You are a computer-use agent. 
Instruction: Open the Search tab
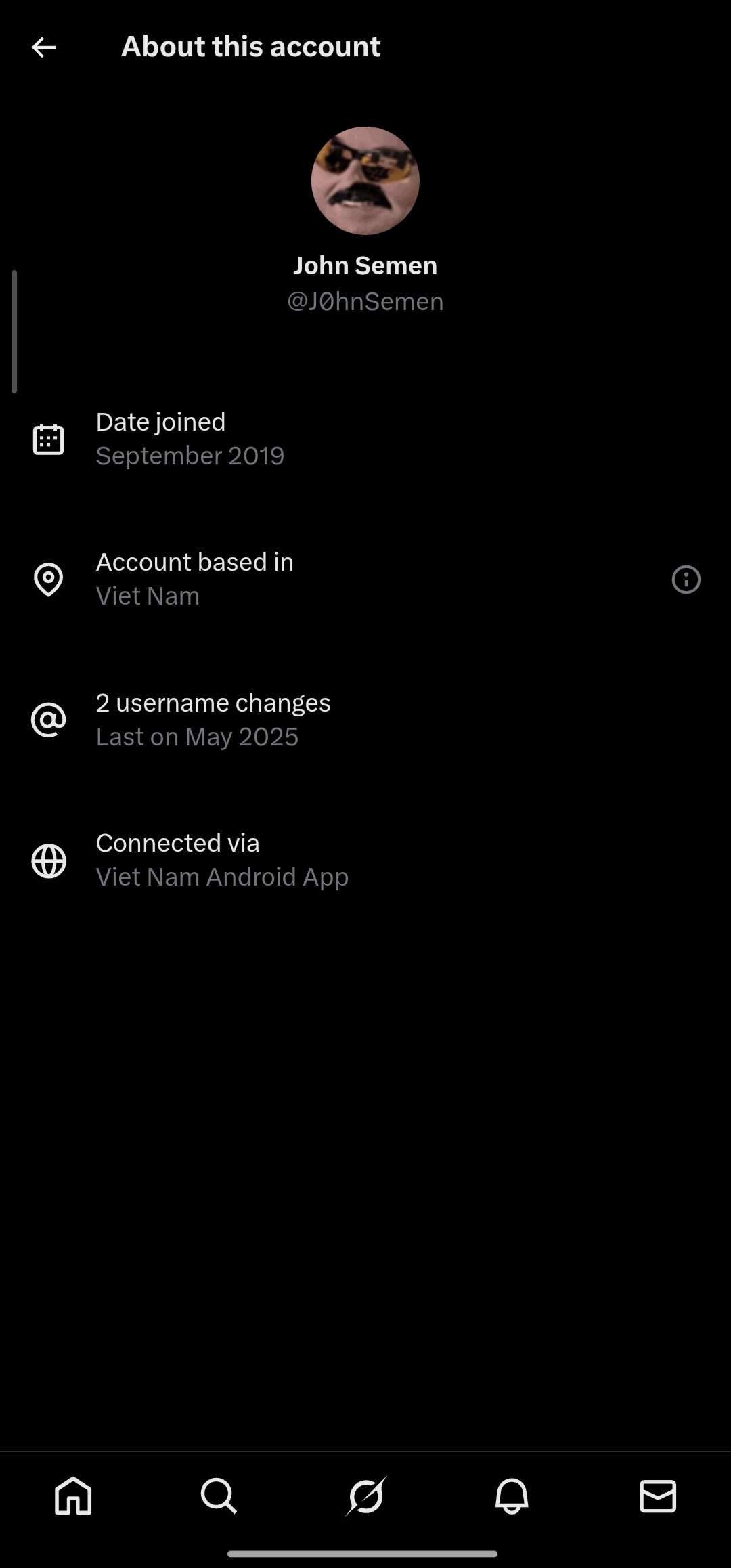219,1495
